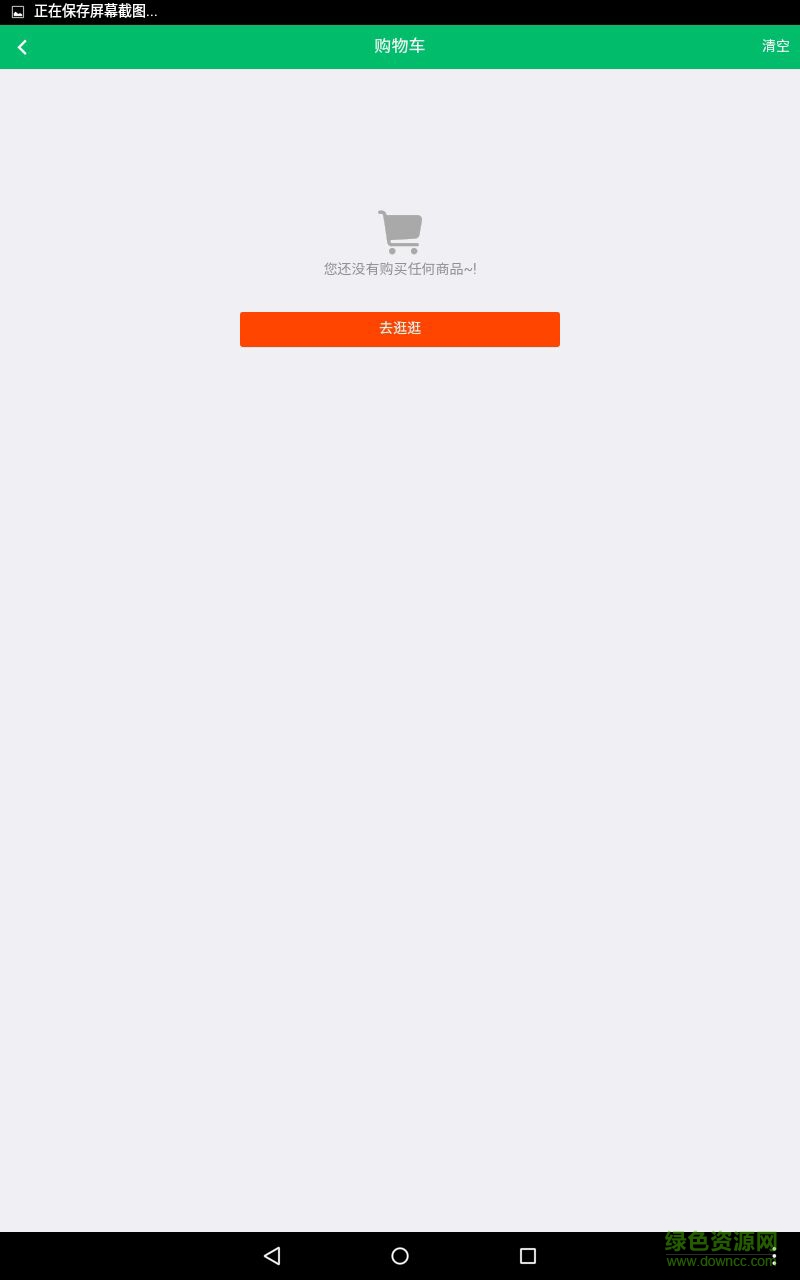This screenshot has height=1280, width=800.
Task: Open the recent apps view
Action: tap(528, 1256)
